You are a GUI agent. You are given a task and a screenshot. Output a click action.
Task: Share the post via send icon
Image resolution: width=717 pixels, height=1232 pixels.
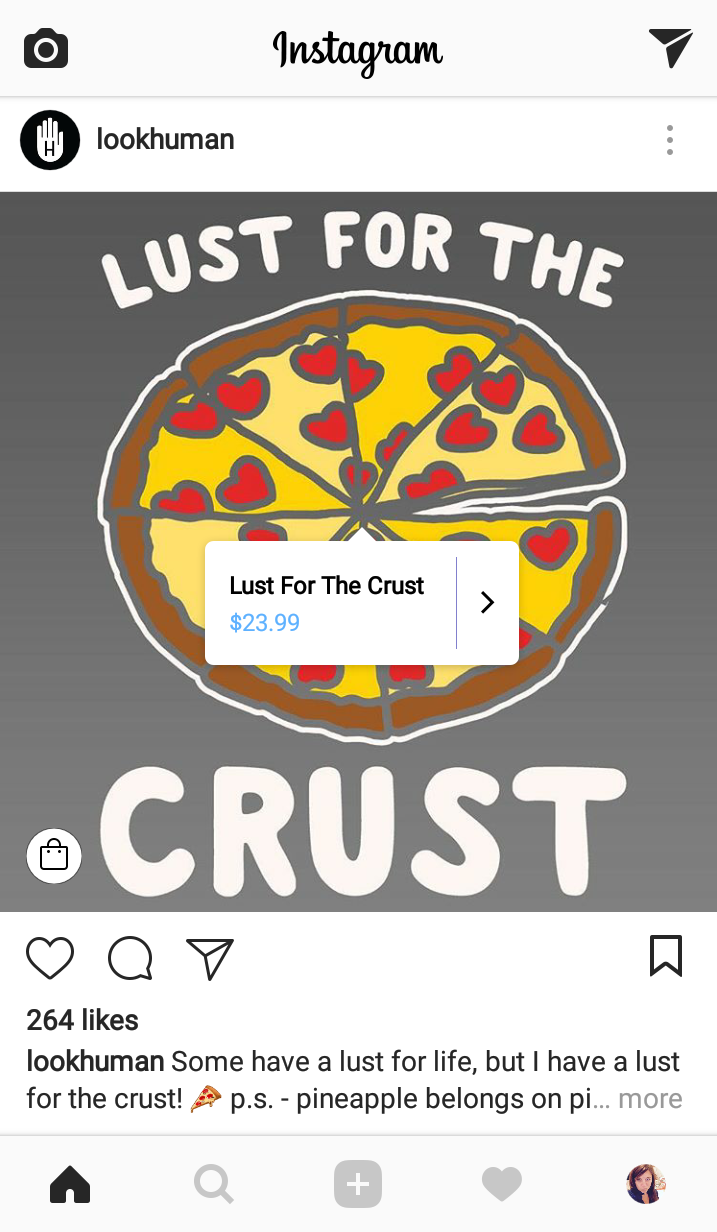pyautogui.click(x=210, y=958)
